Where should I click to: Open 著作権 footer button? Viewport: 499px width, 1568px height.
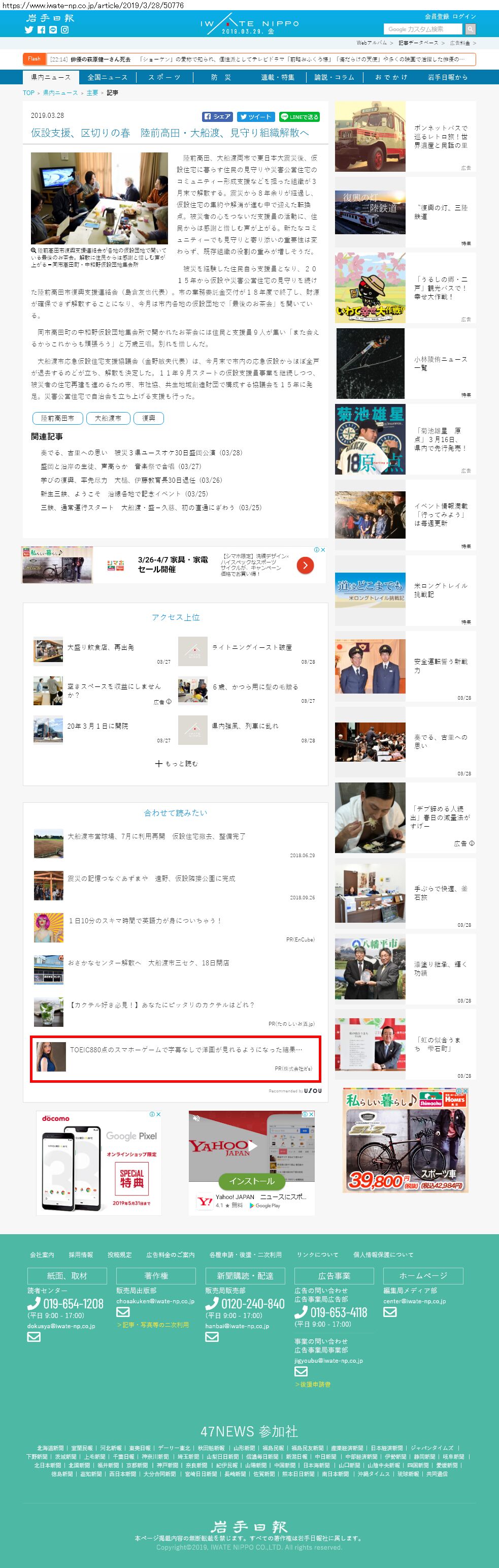(156, 1275)
